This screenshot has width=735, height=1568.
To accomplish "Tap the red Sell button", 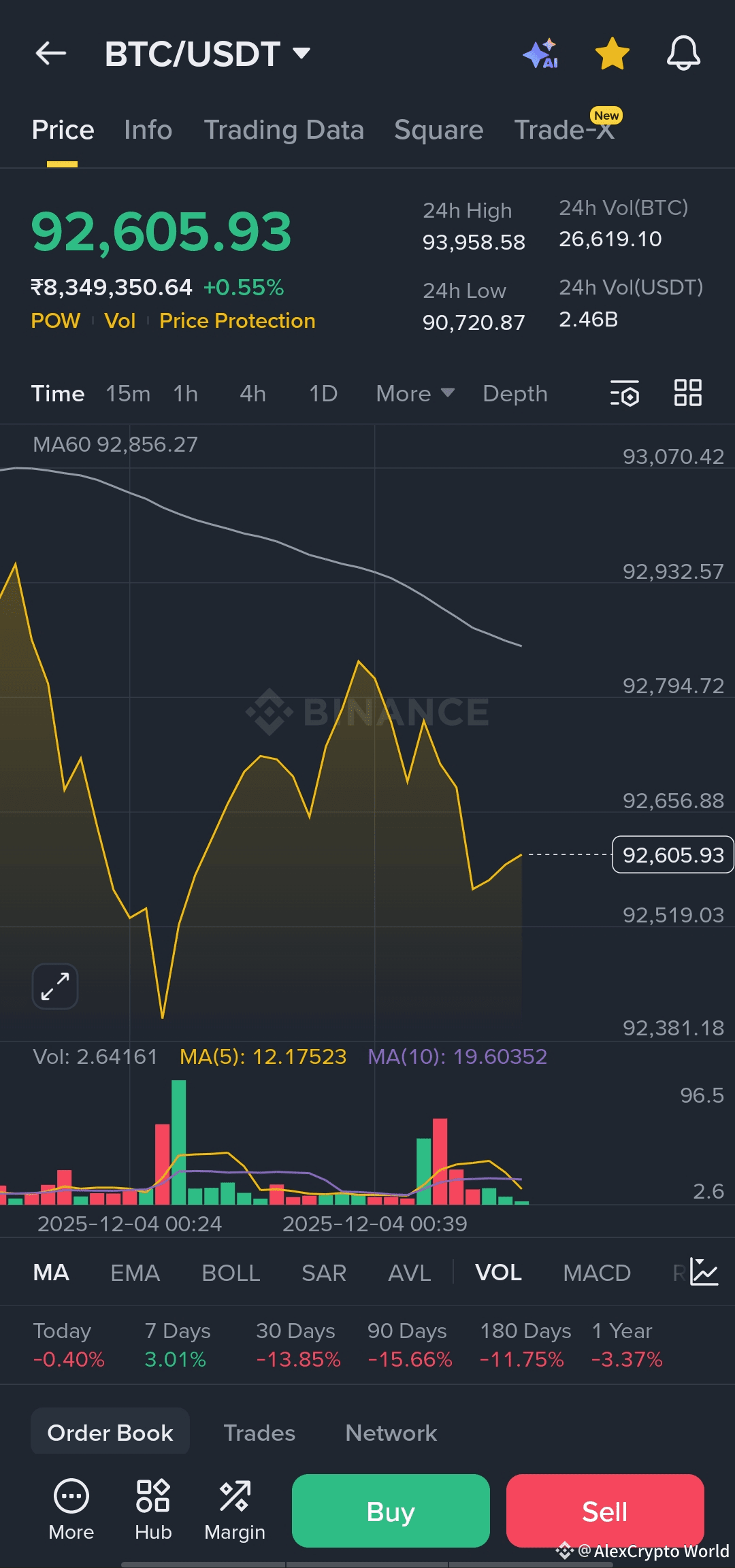I will point(605,1511).
